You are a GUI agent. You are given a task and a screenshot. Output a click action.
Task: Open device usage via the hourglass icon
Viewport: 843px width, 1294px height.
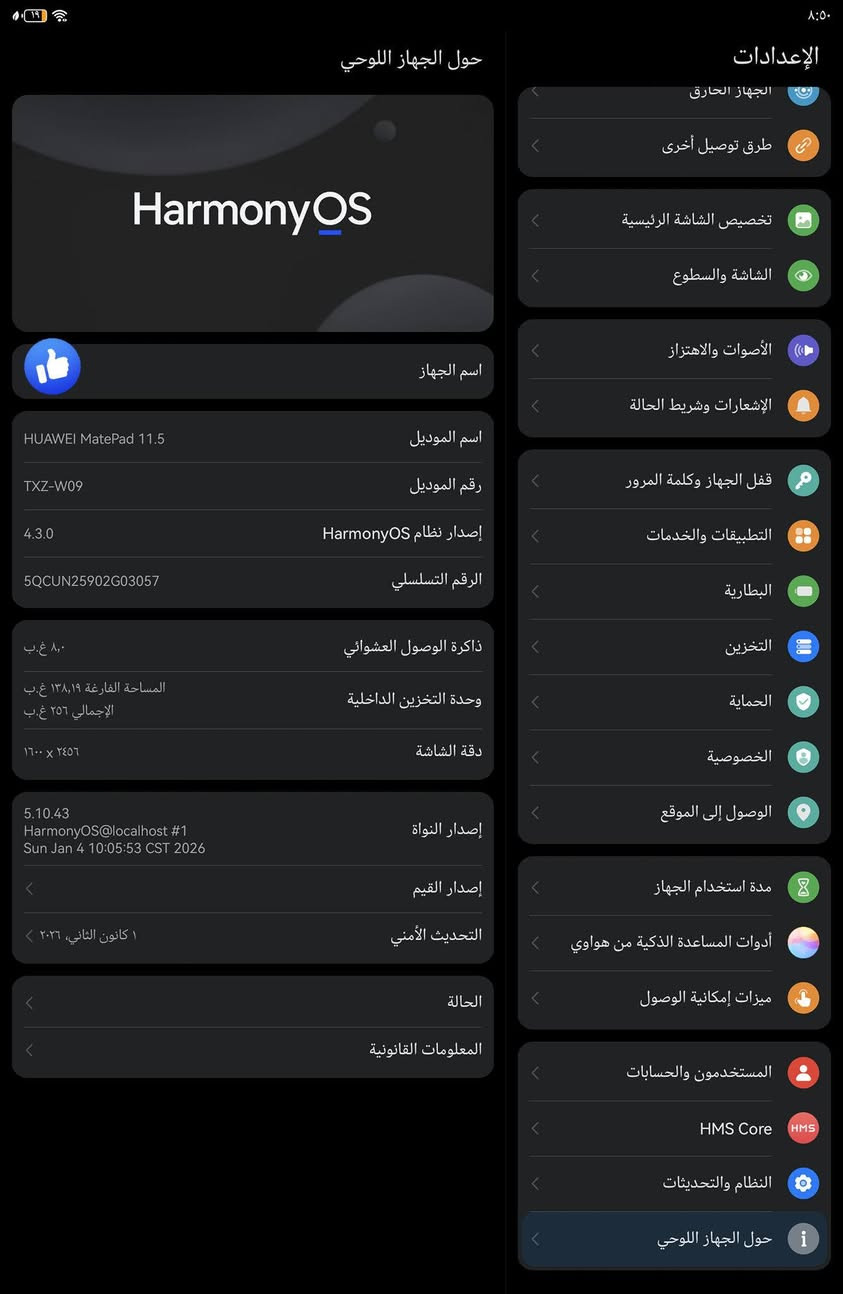(x=803, y=887)
